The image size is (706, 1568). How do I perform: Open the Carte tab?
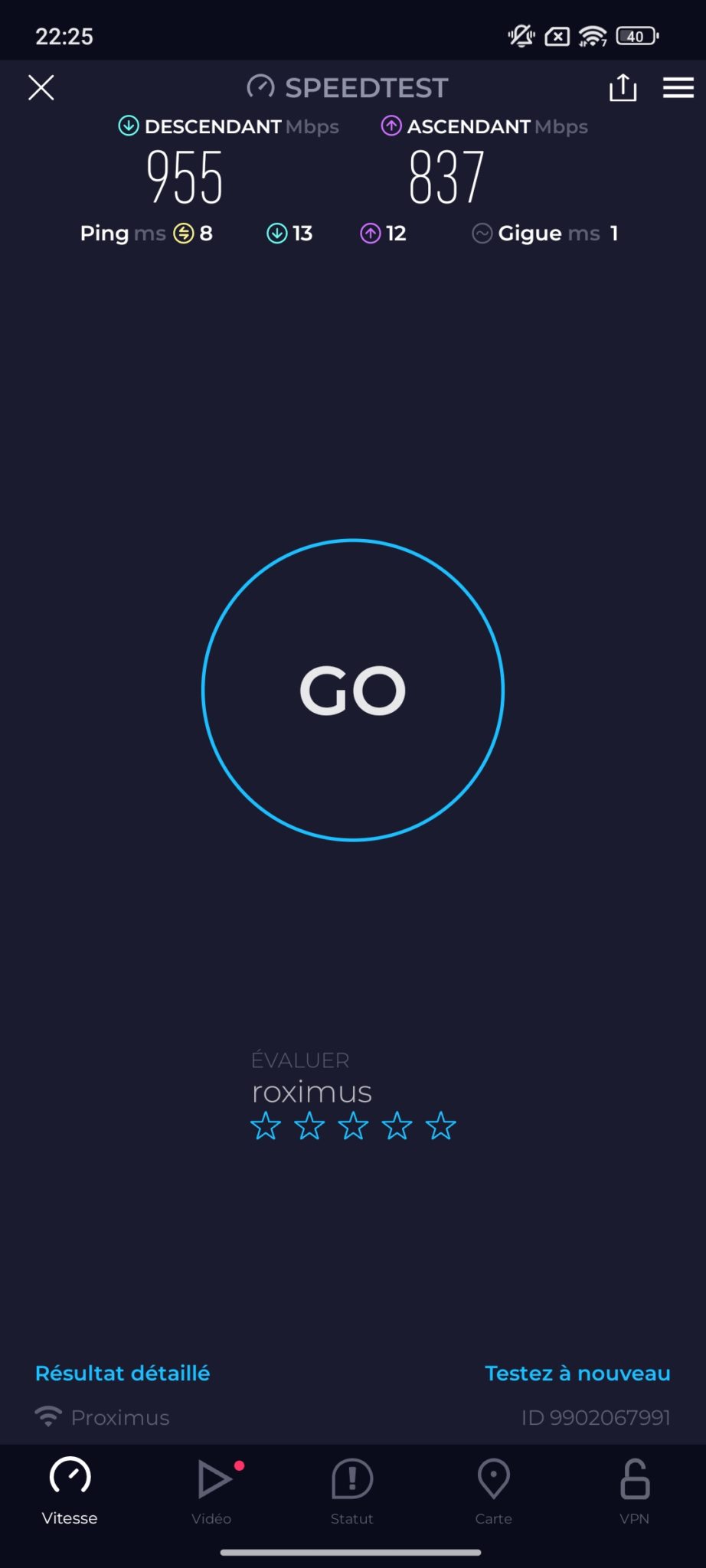pyautogui.click(x=494, y=1491)
